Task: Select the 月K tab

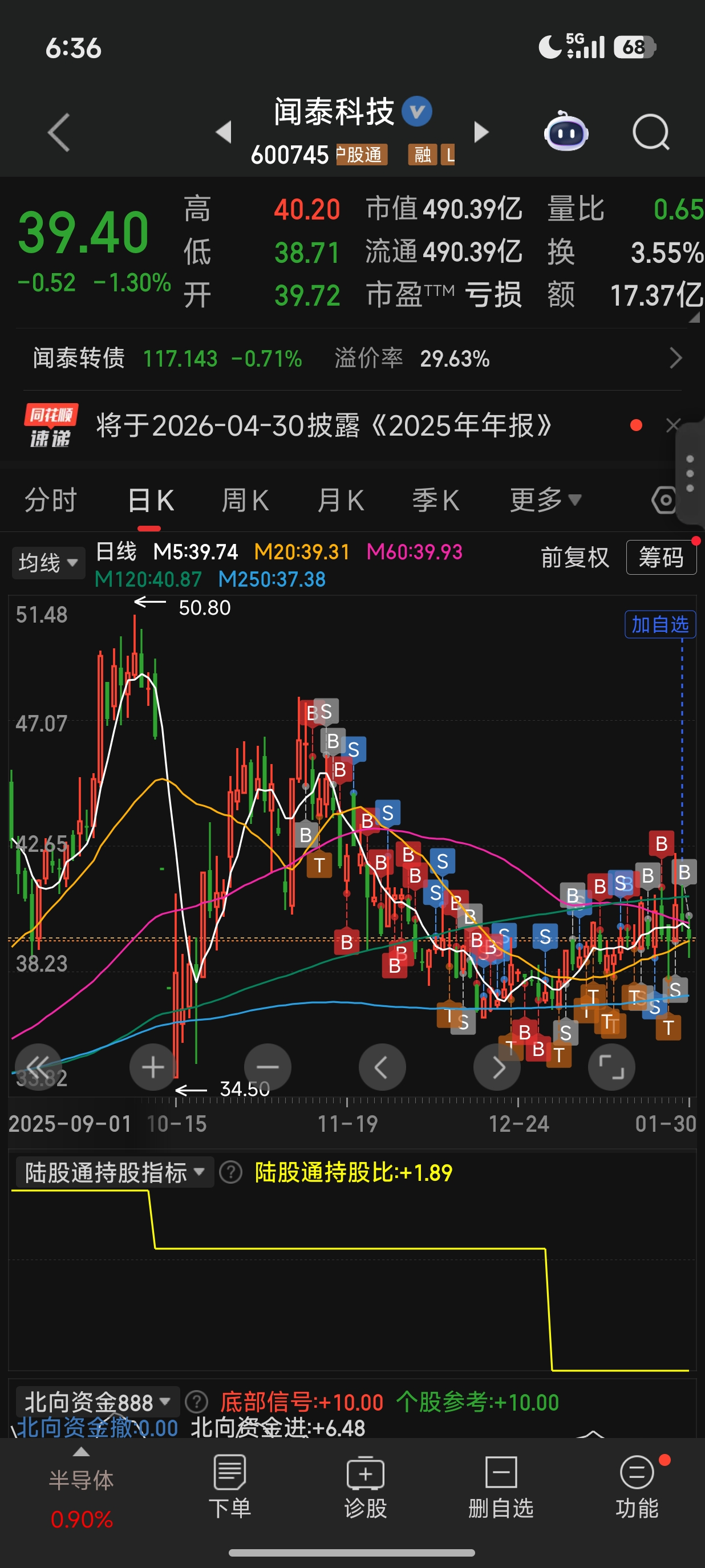Action: tap(341, 501)
